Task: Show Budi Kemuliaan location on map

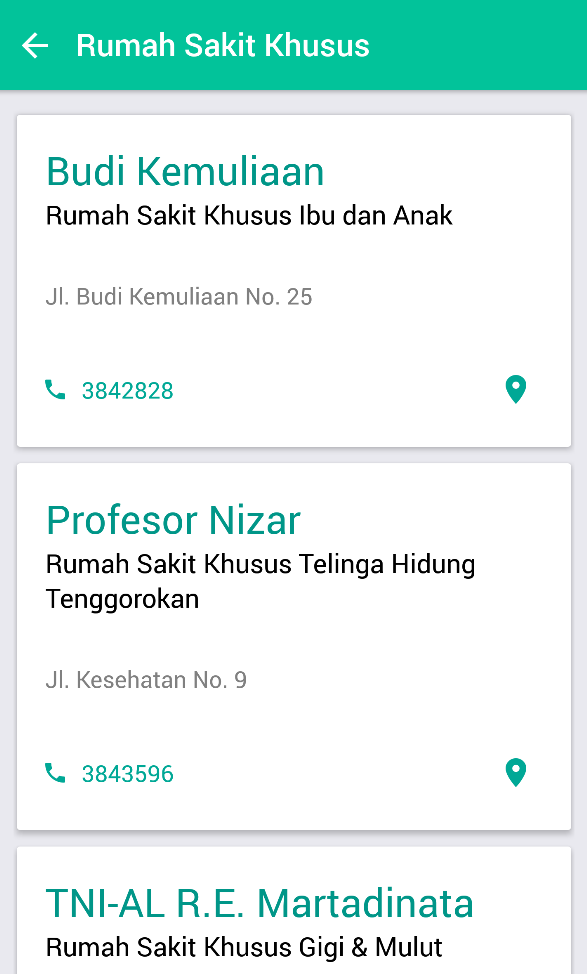Action: (x=516, y=390)
